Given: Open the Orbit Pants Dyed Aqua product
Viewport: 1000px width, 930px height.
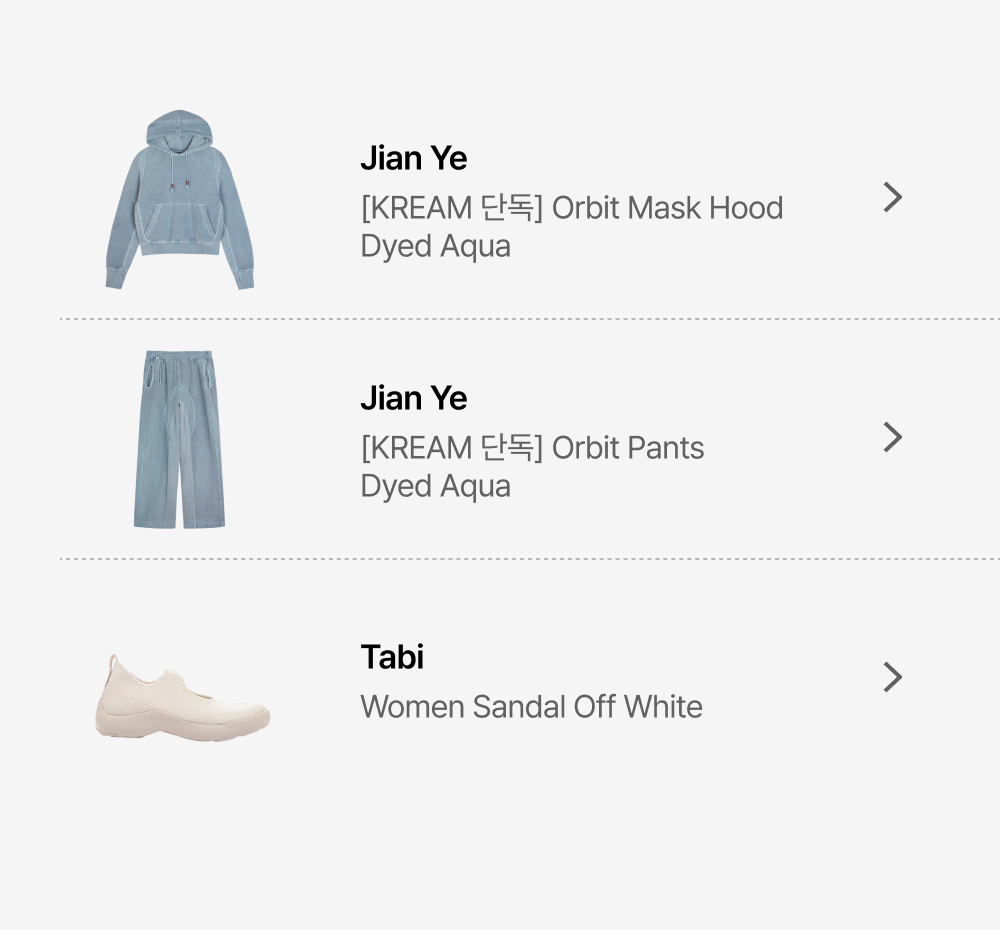Looking at the screenshot, I should (x=532, y=447).
